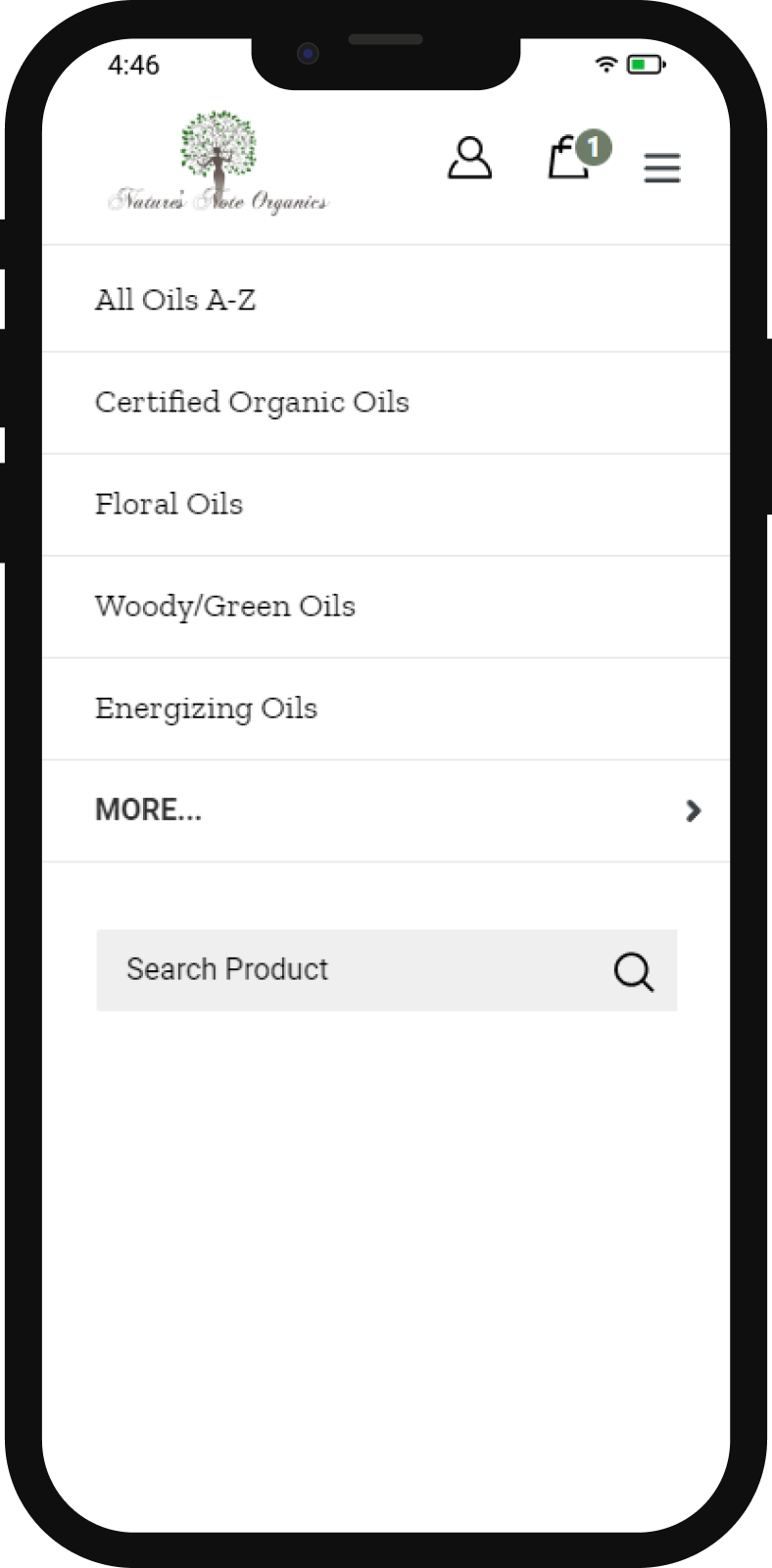Tap the magnifier search icon
The width and height of the screenshot is (772, 1568).
pos(634,972)
